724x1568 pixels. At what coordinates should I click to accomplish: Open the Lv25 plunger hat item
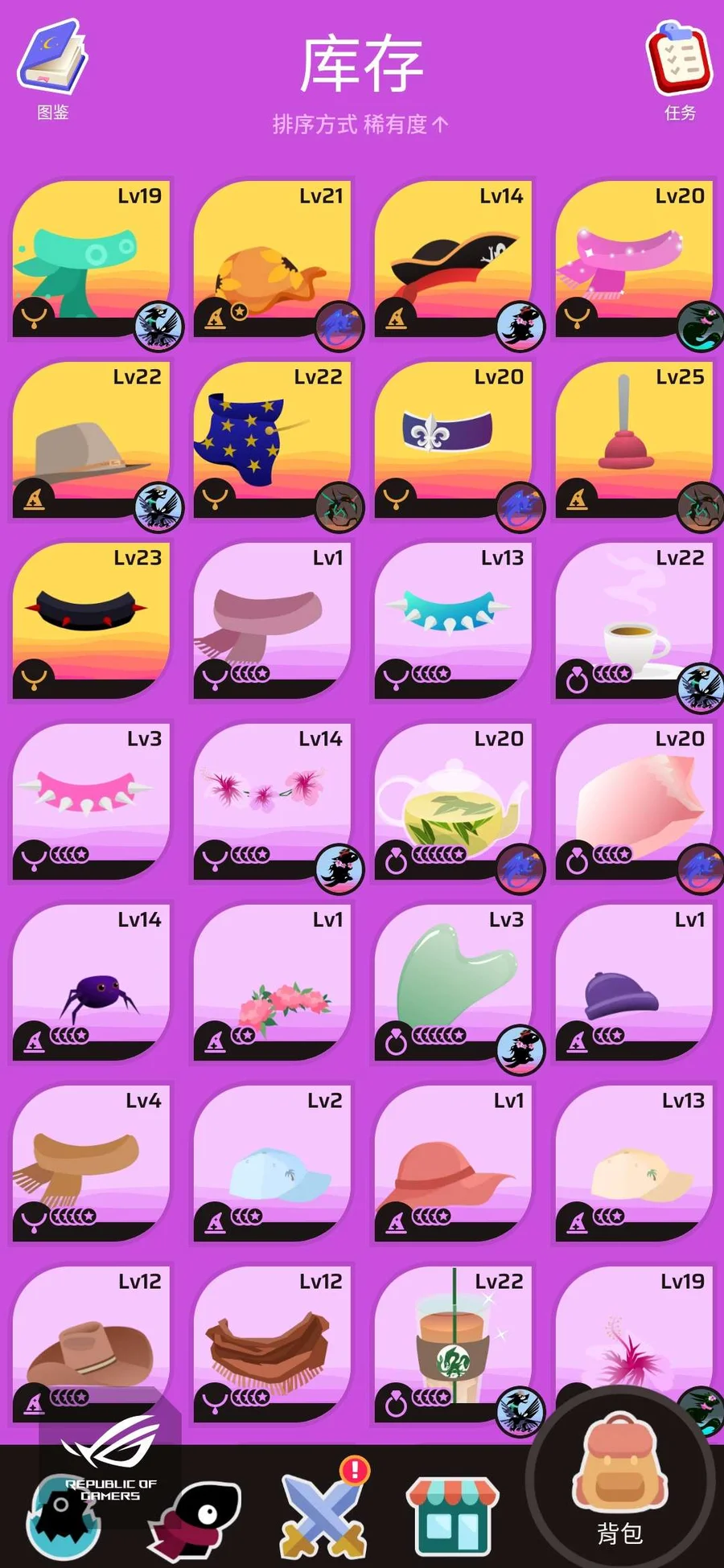coord(634,440)
